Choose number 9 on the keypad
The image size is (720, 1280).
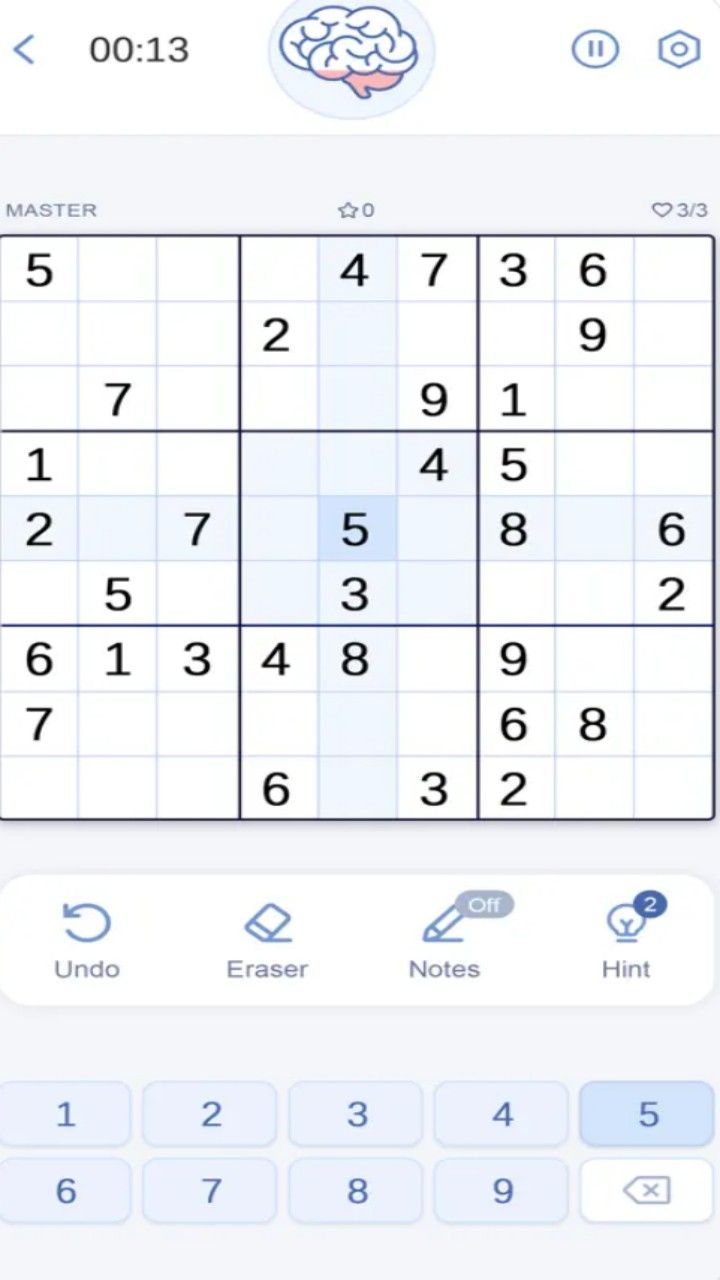click(502, 1191)
